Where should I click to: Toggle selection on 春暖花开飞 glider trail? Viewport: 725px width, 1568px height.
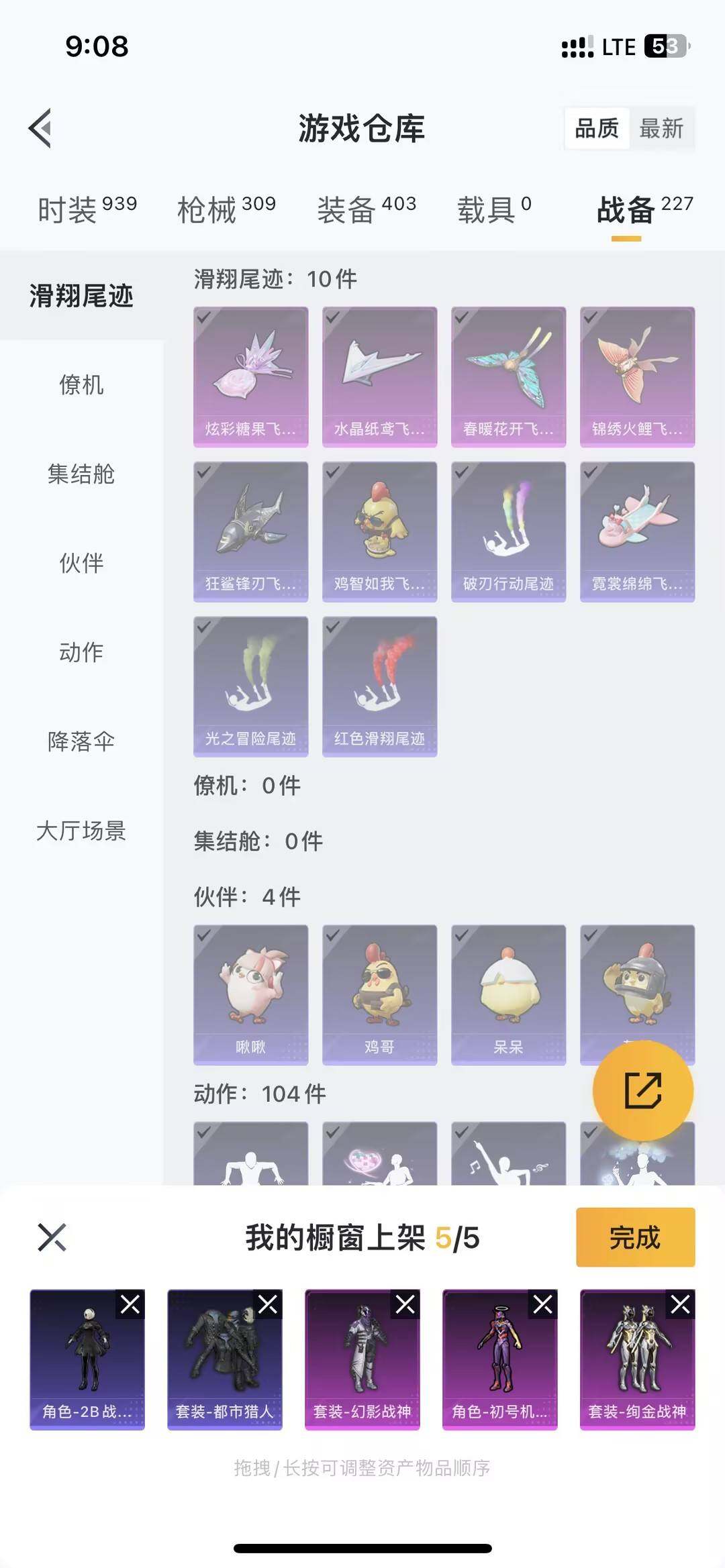tap(507, 376)
